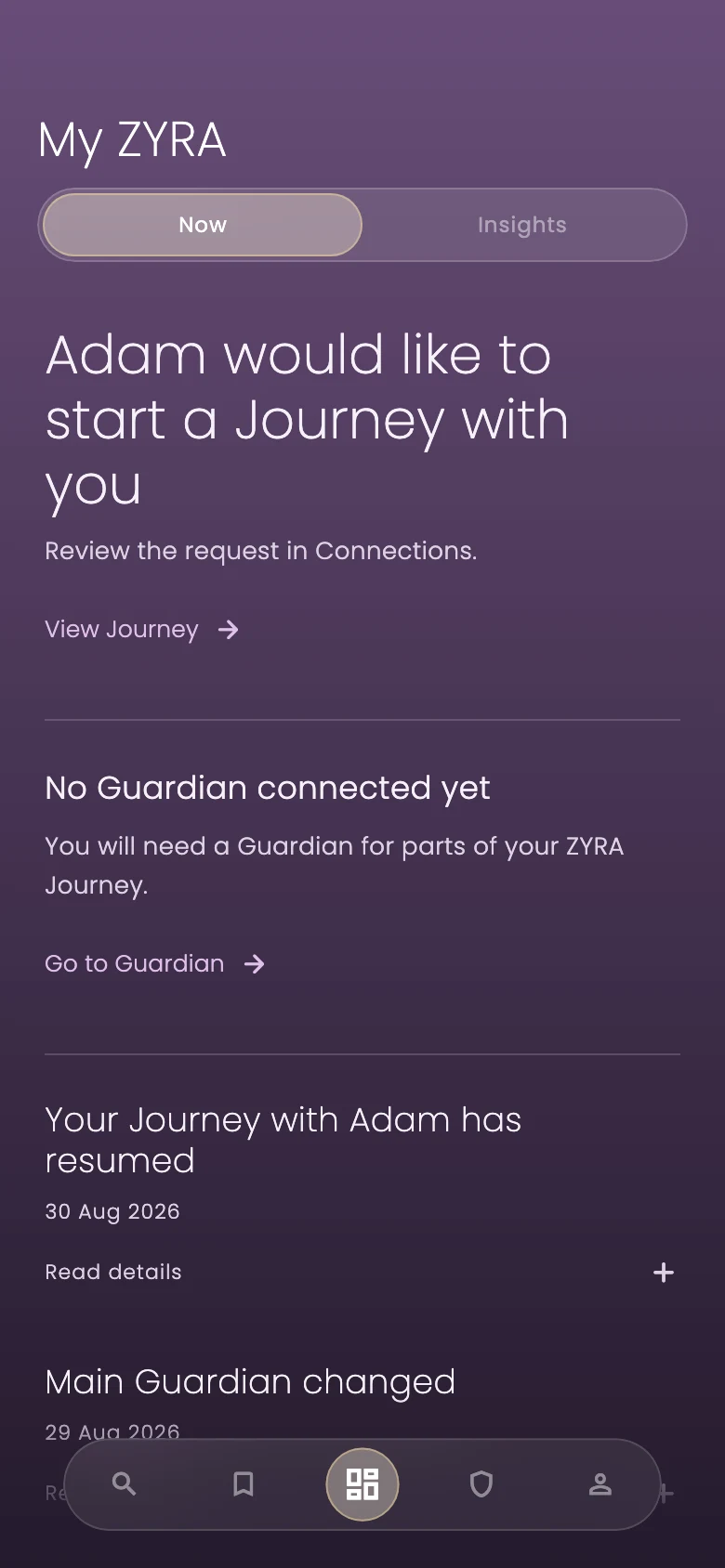The height and width of the screenshot is (1568, 725).
Task: Open search in the bottom bar
Action: 125,1484
